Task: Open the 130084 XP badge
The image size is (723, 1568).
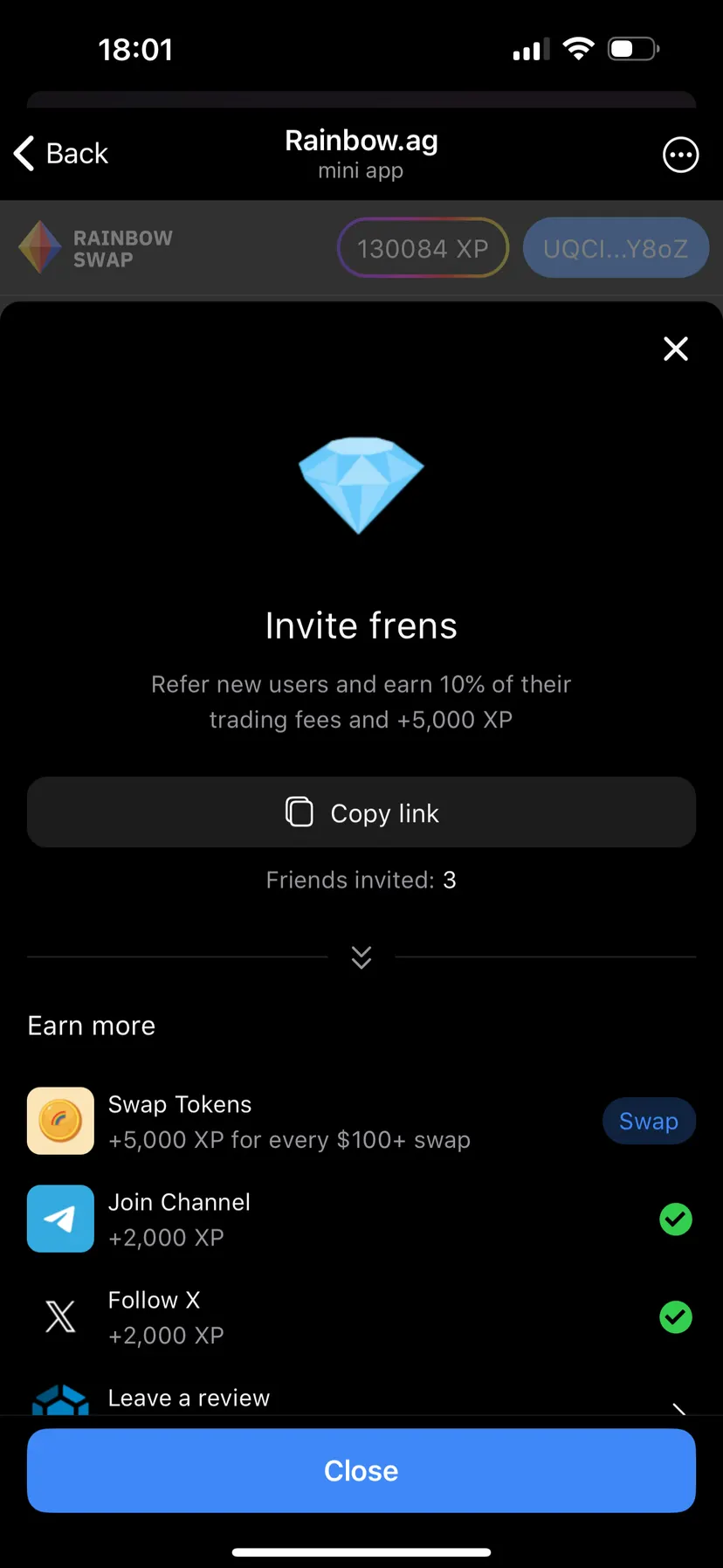Action: click(x=423, y=248)
